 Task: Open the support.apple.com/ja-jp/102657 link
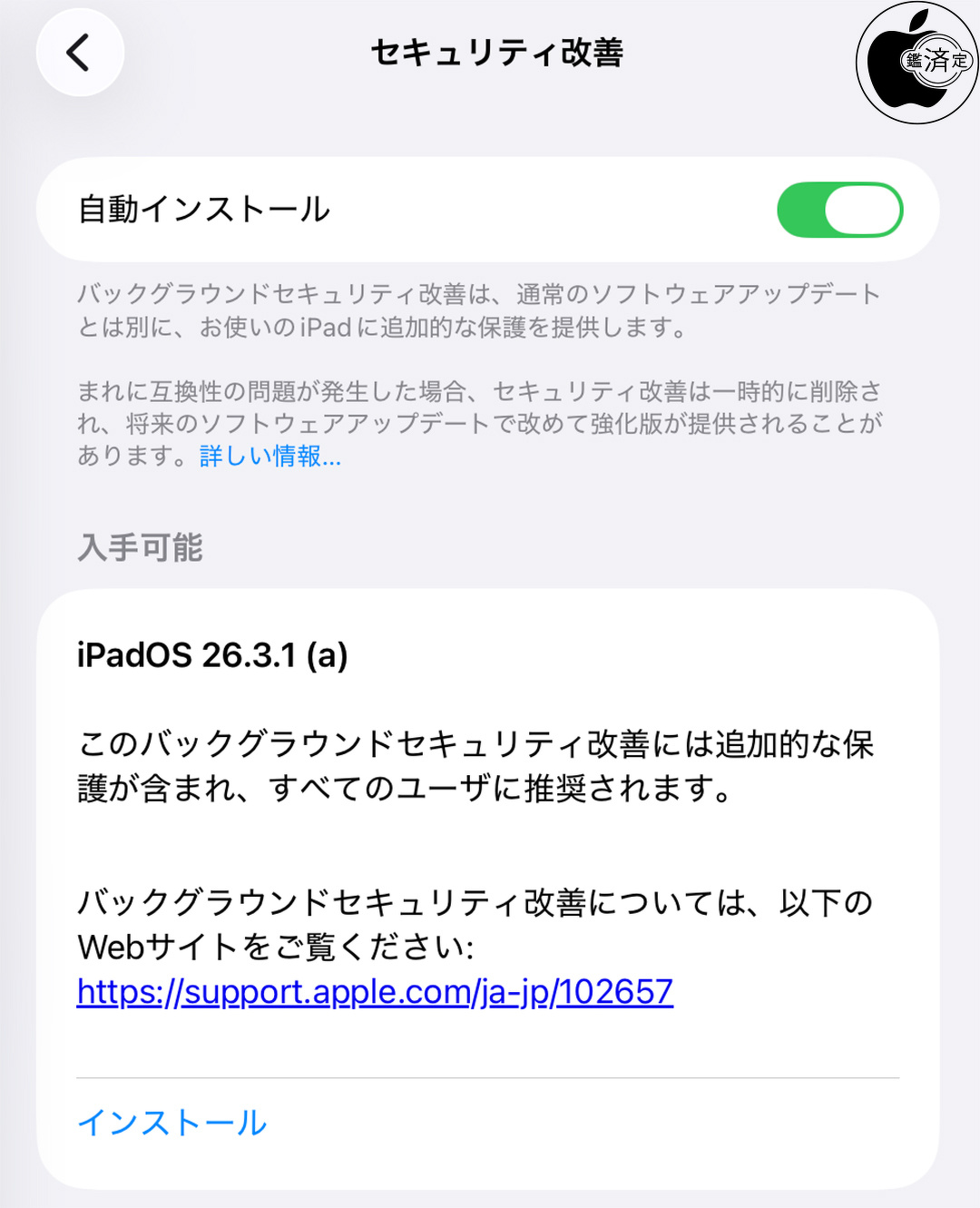(375, 992)
